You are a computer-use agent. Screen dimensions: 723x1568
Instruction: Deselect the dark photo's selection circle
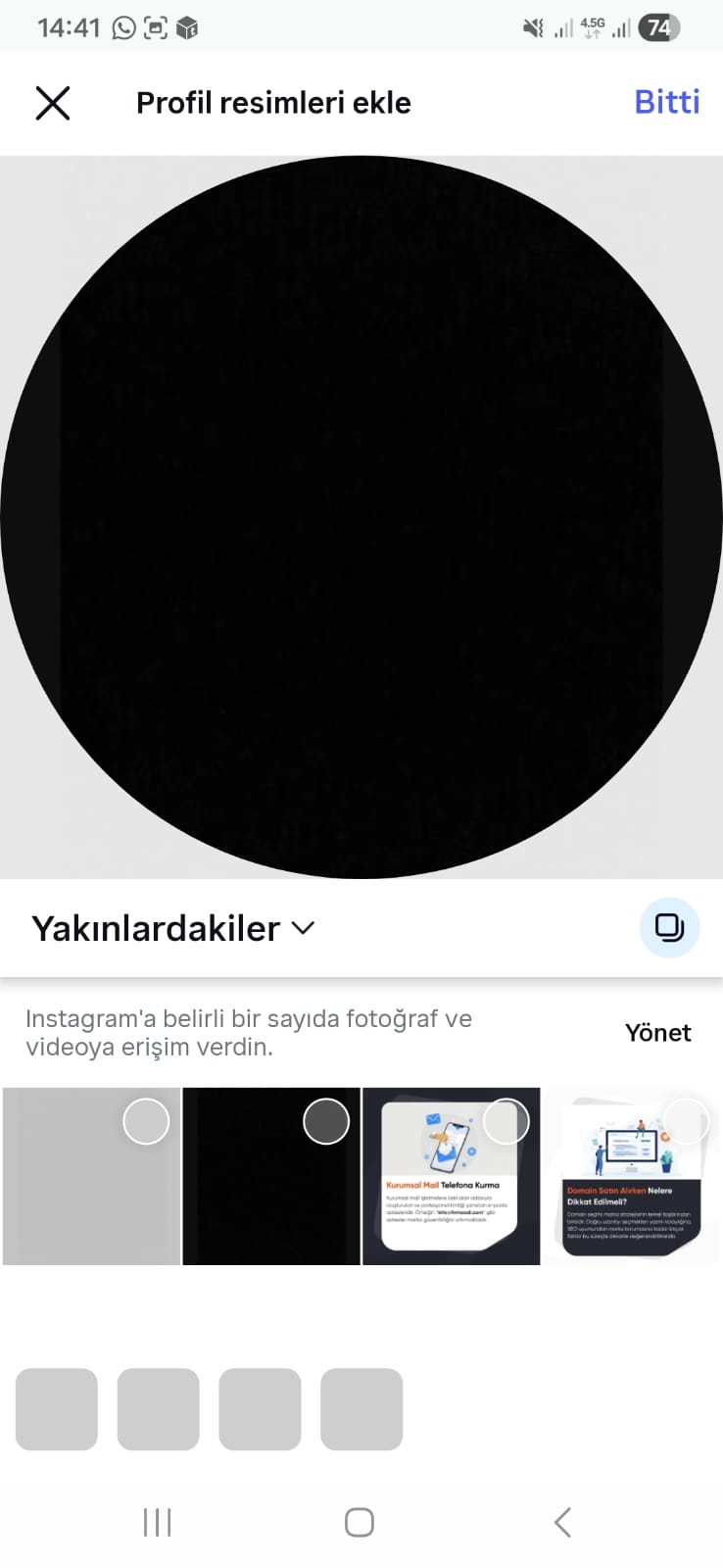(x=327, y=1120)
